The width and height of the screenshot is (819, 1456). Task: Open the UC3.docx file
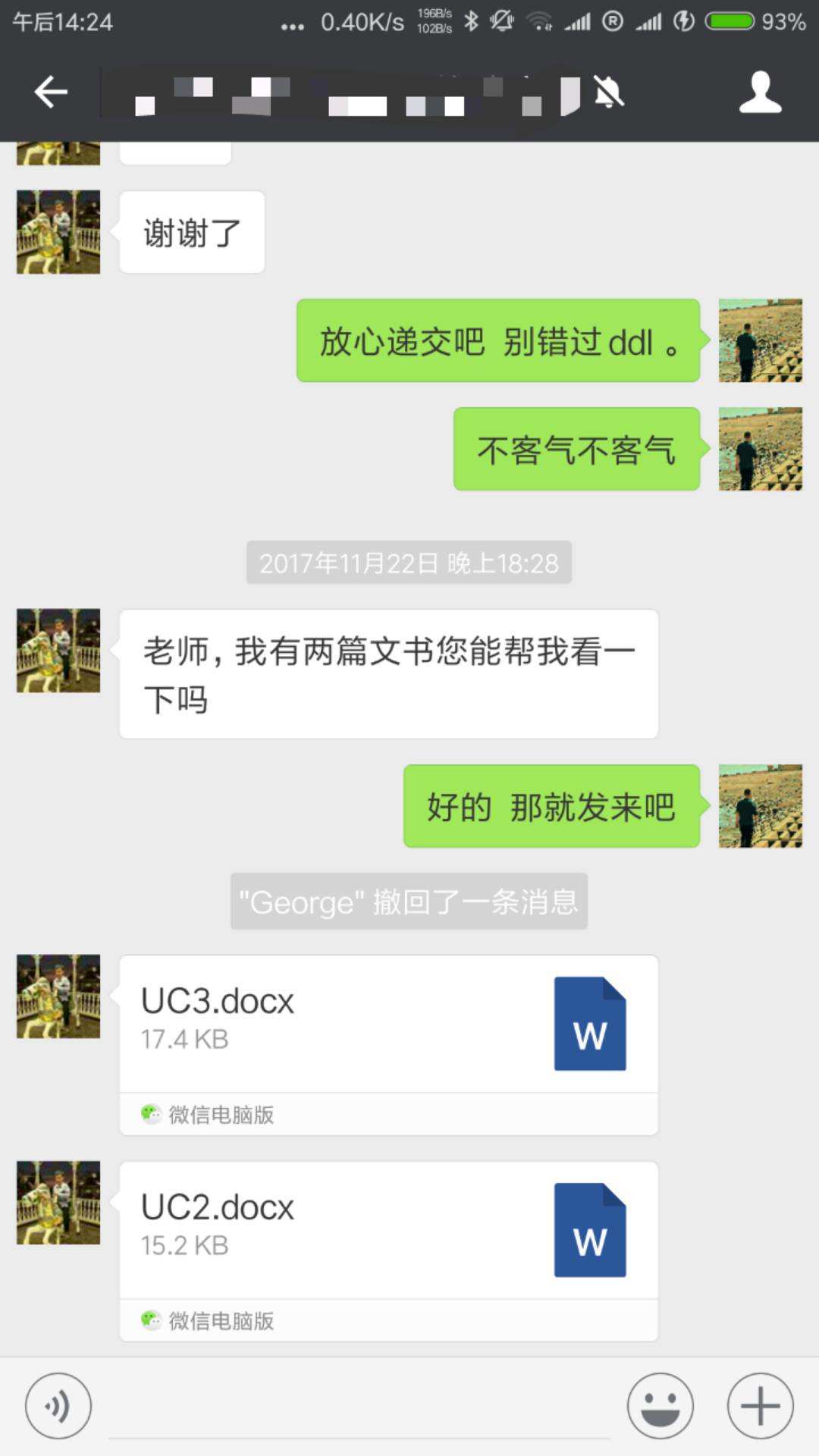[388, 1024]
